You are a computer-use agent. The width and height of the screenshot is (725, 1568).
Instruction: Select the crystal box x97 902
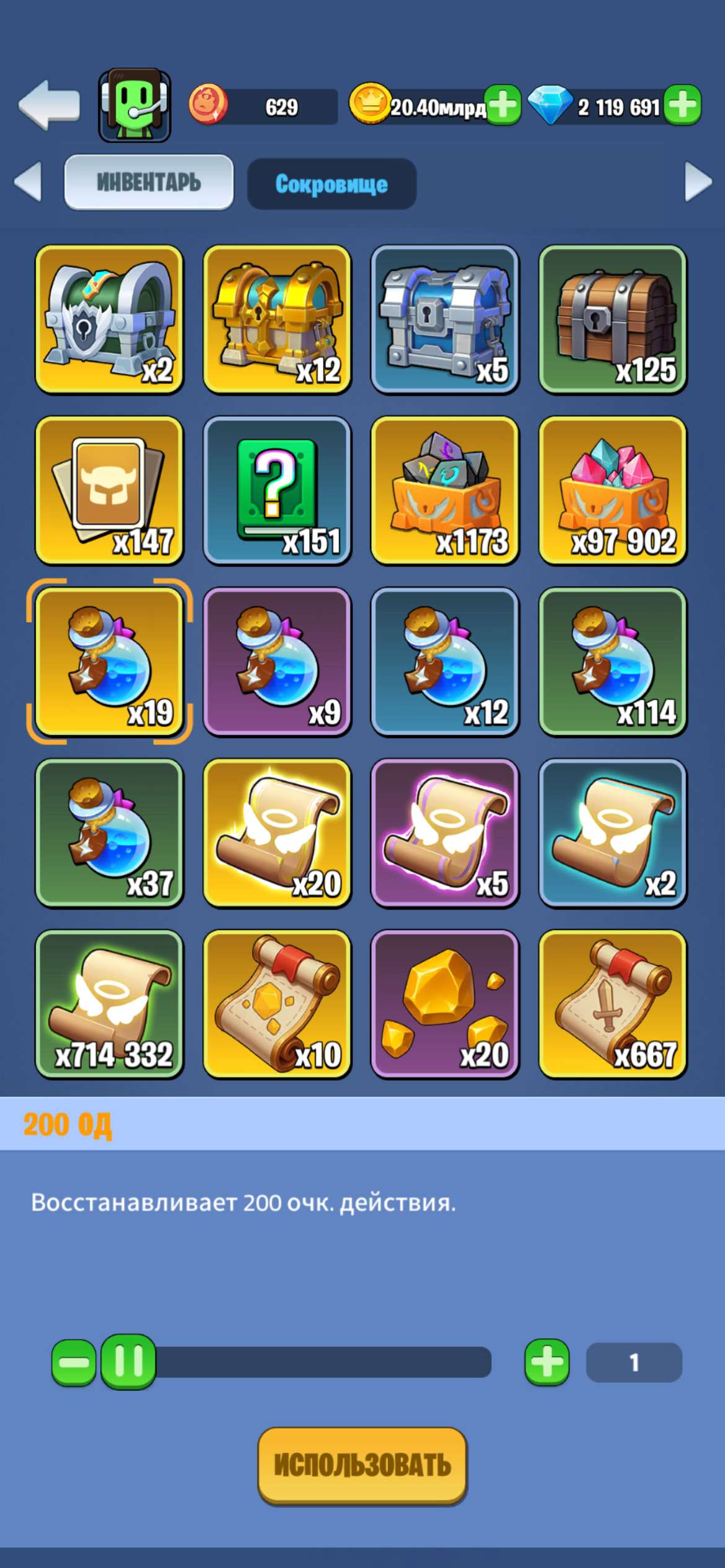point(614,489)
